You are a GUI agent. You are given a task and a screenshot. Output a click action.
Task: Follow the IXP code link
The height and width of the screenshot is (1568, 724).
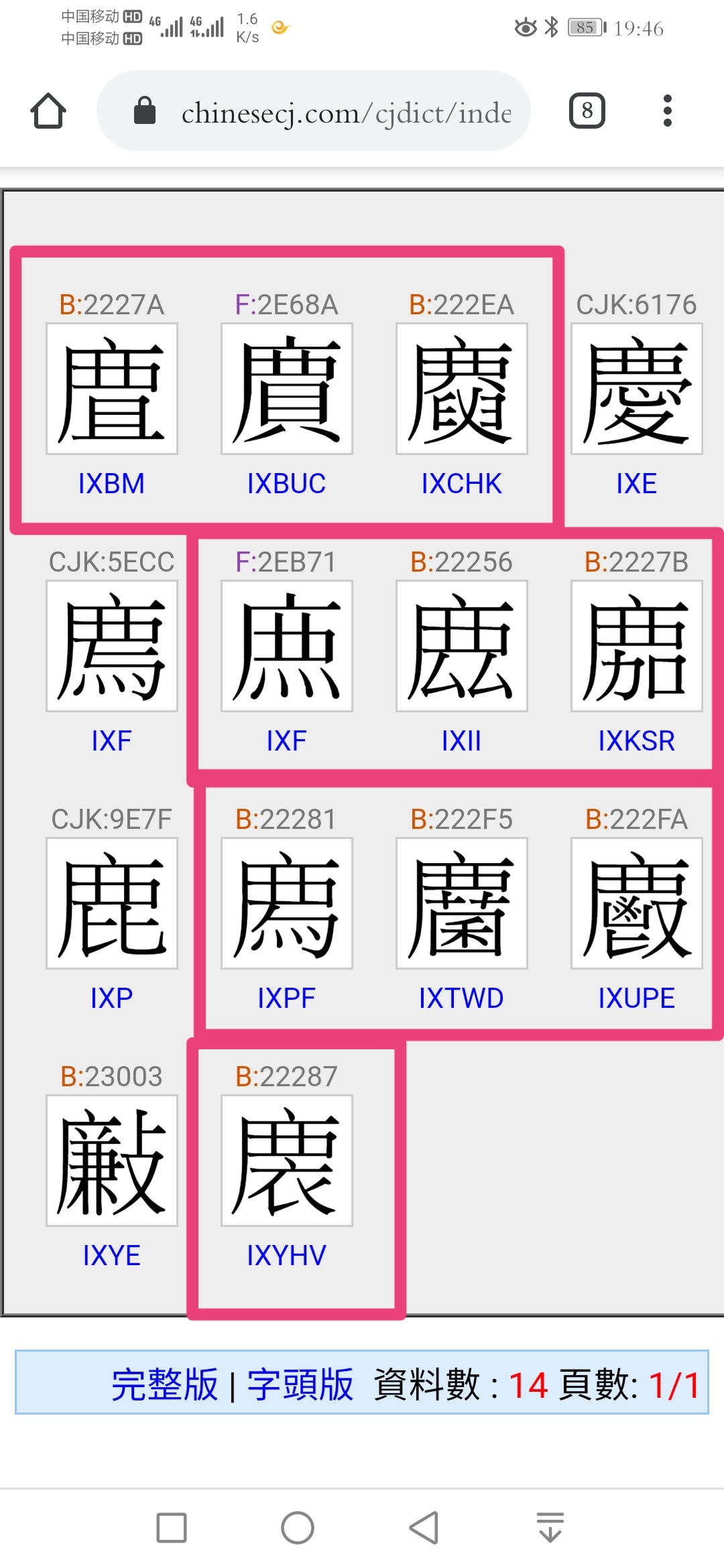(111, 998)
